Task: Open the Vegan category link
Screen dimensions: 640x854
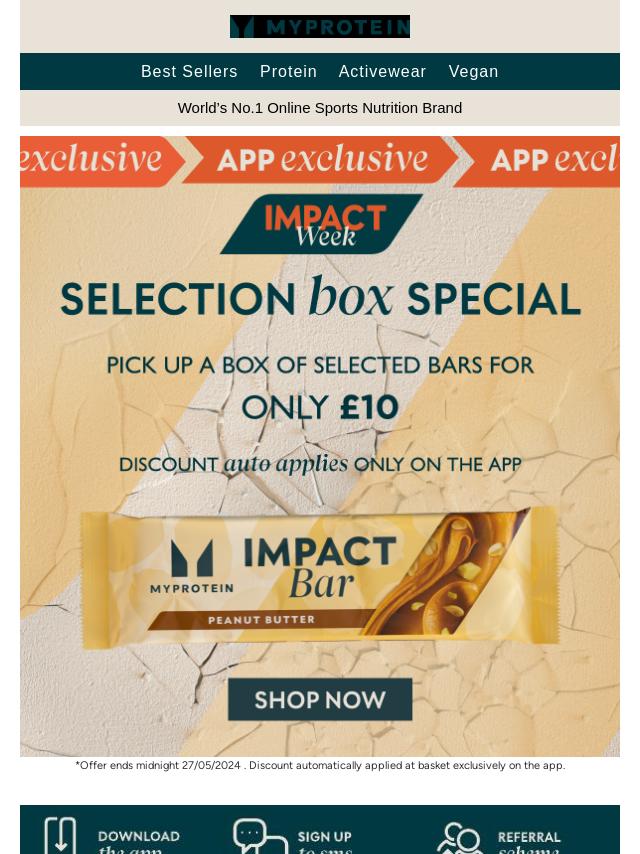Action: tap(473, 72)
